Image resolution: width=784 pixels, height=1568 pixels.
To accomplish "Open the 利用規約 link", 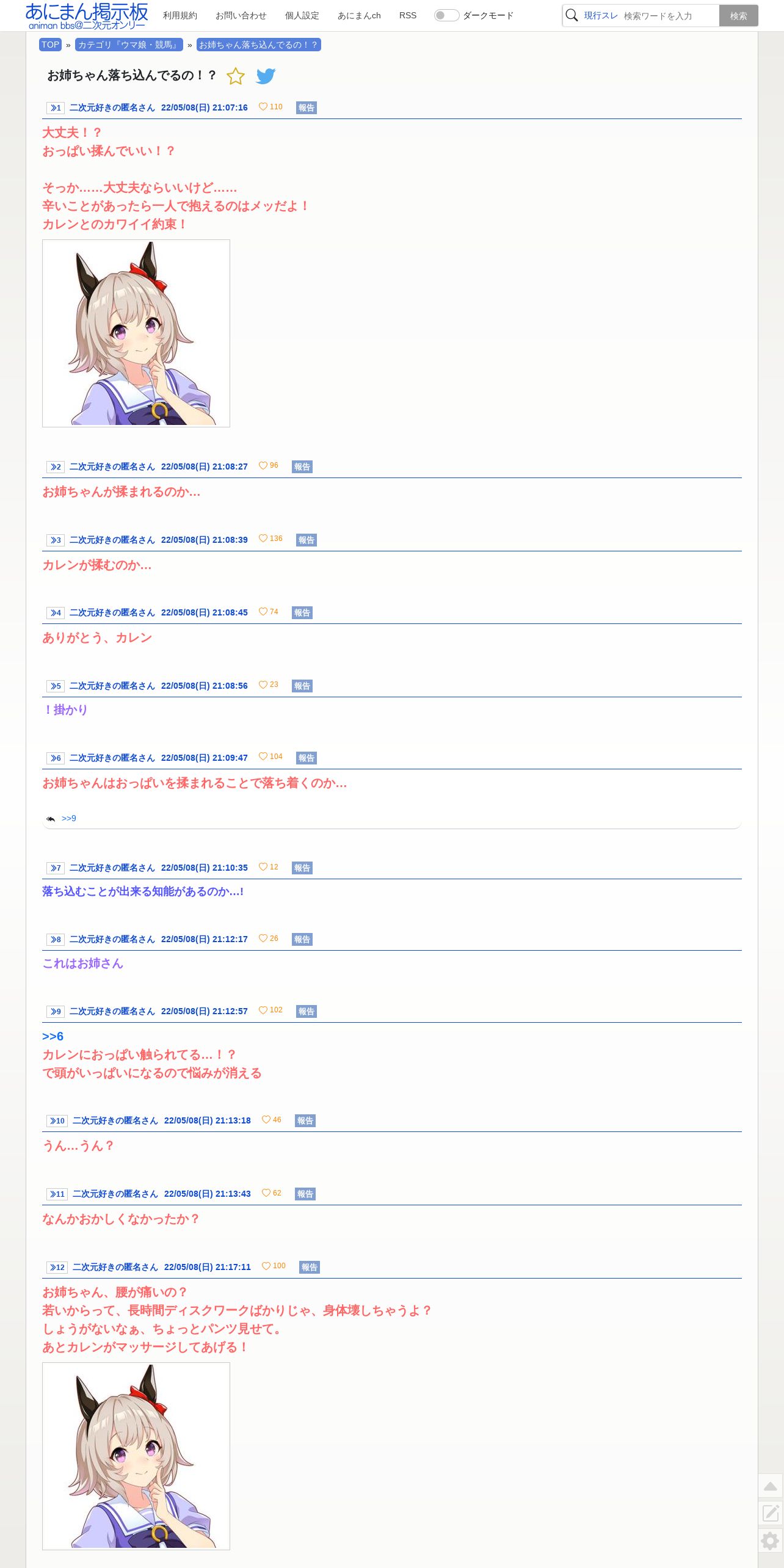I will click(180, 15).
